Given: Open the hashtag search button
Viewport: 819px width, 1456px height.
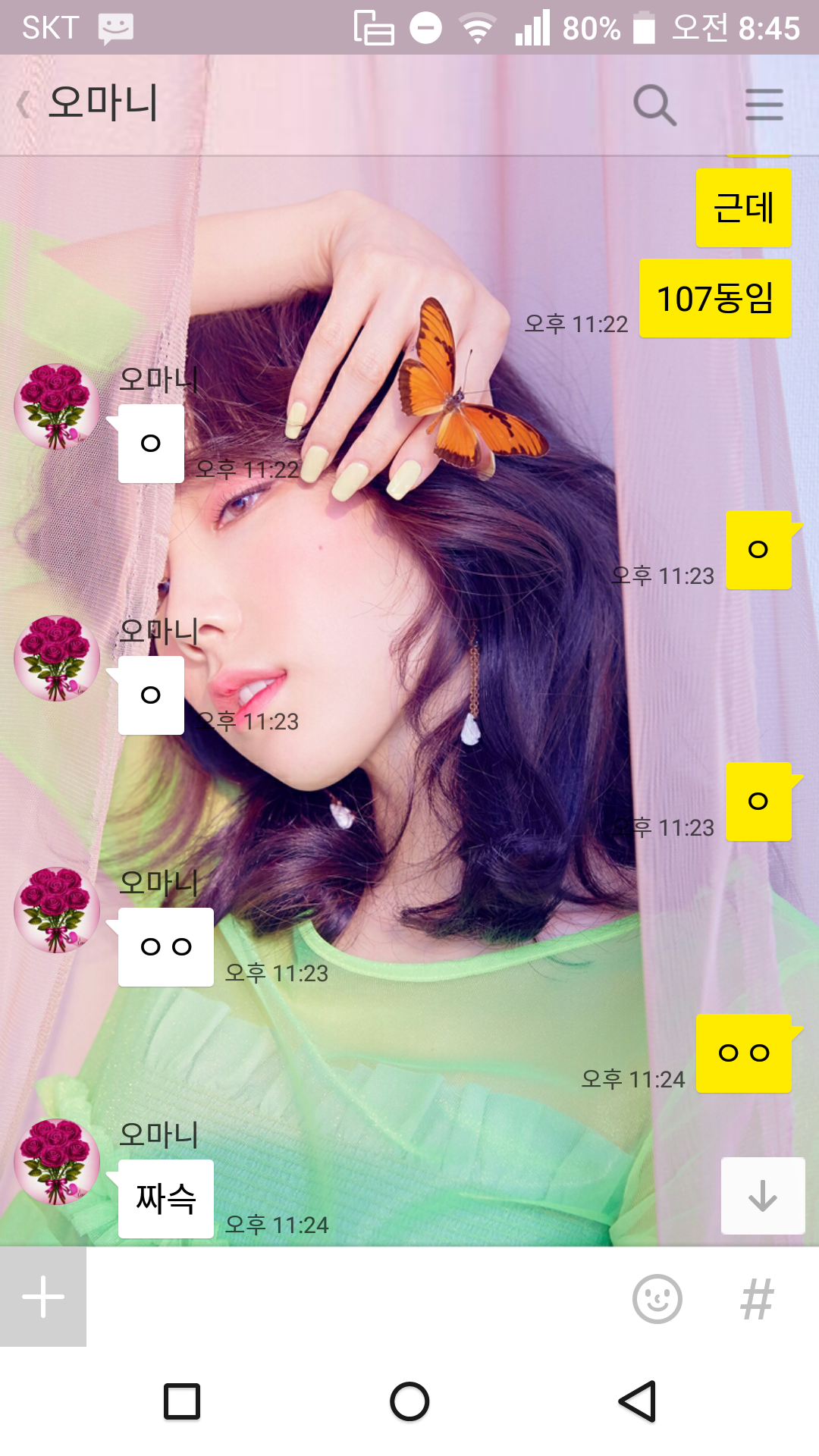Looking at the screenshot, I should point(758,1298).
